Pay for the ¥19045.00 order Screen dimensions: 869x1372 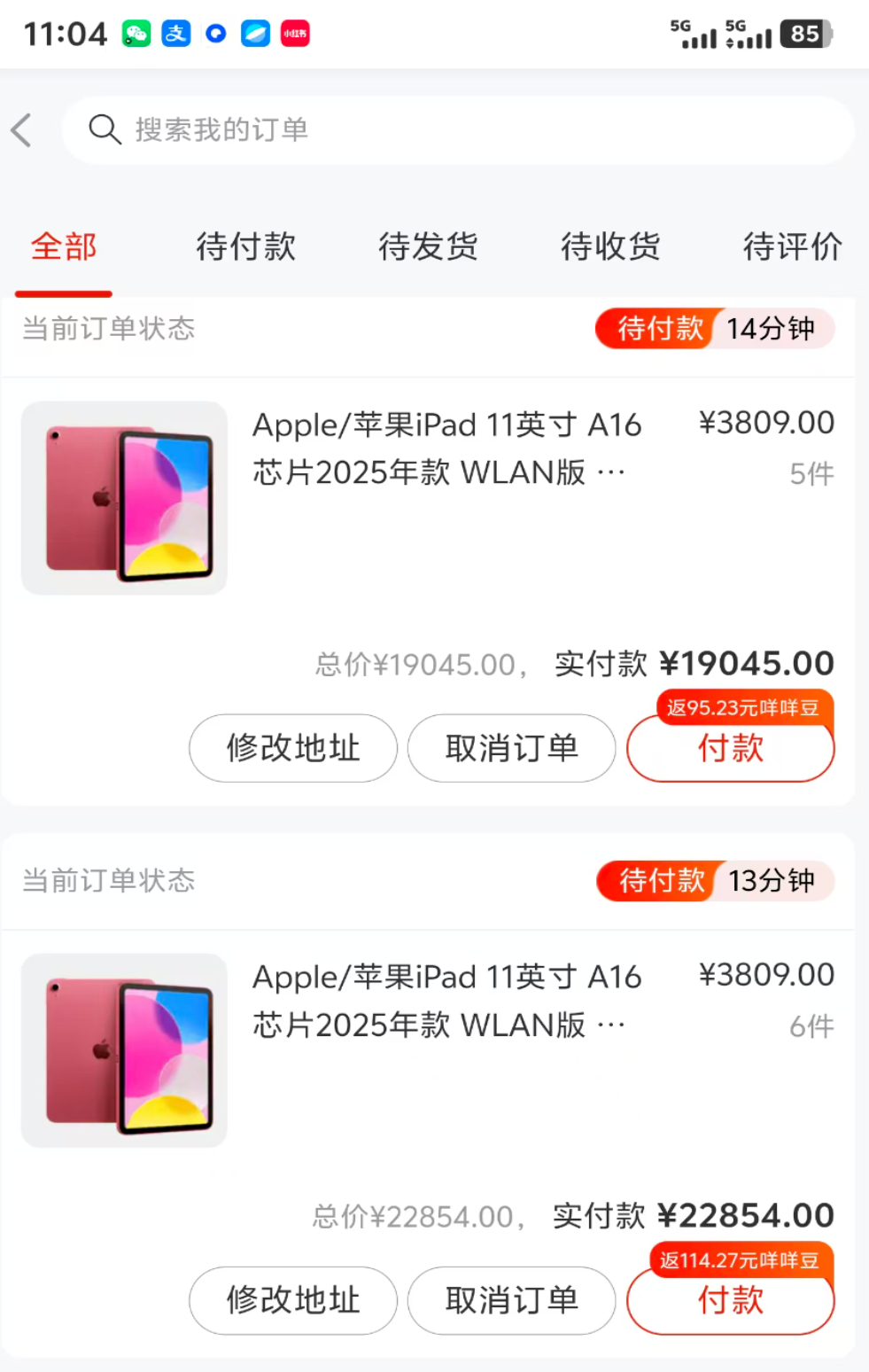[730, 750]
